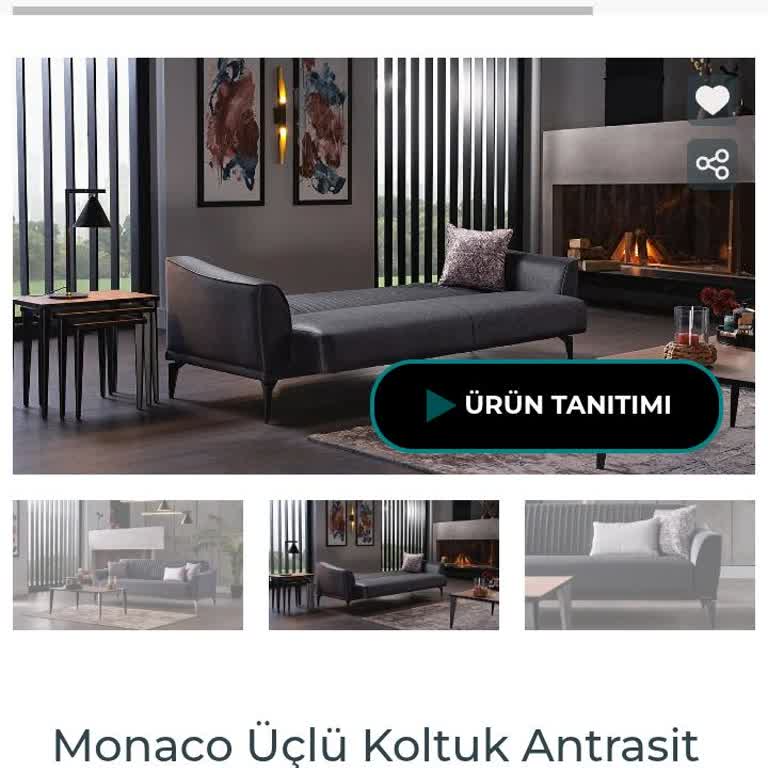Add this sofa to favorites
Viewport: 768px width, 768px height.
[x=712, y=100]
